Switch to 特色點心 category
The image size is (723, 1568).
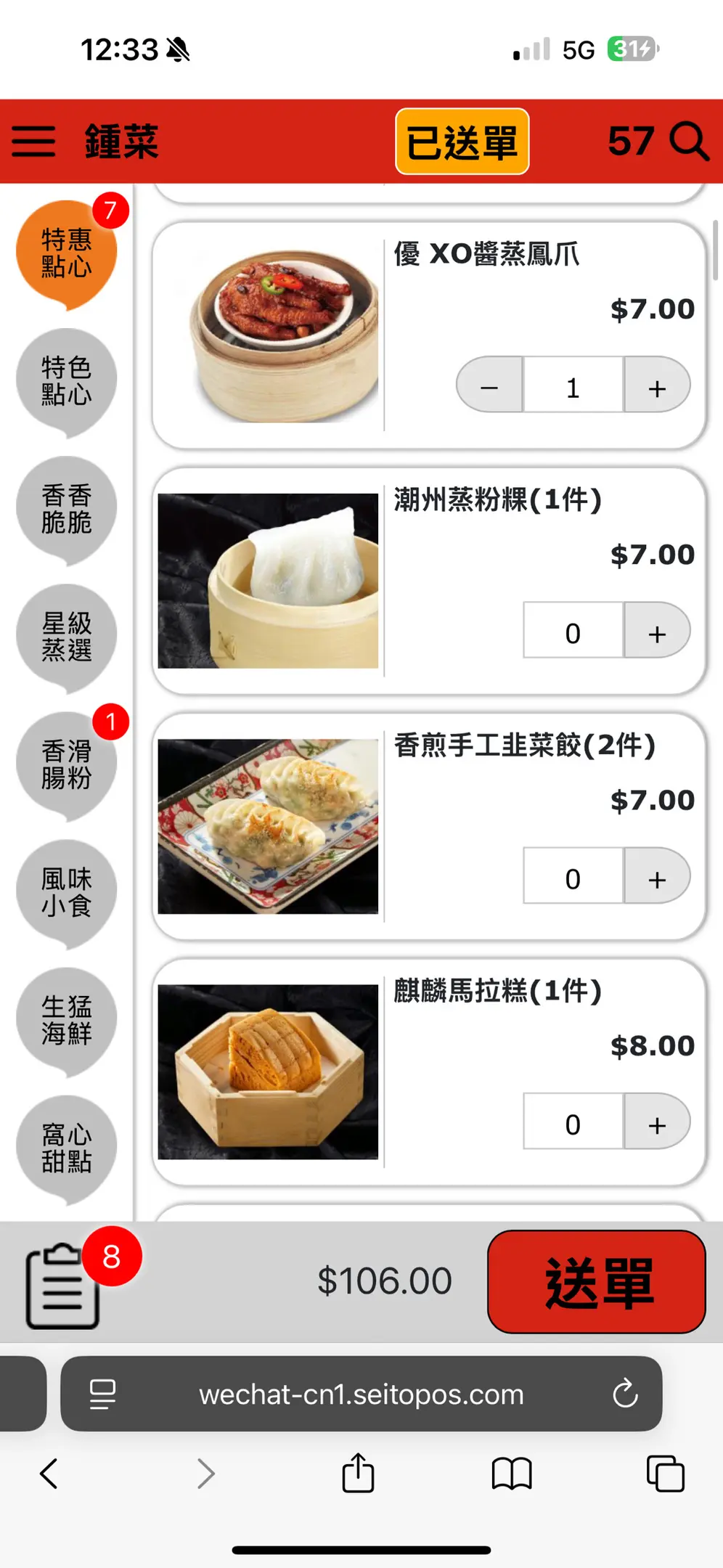click(x=66, y=380)
